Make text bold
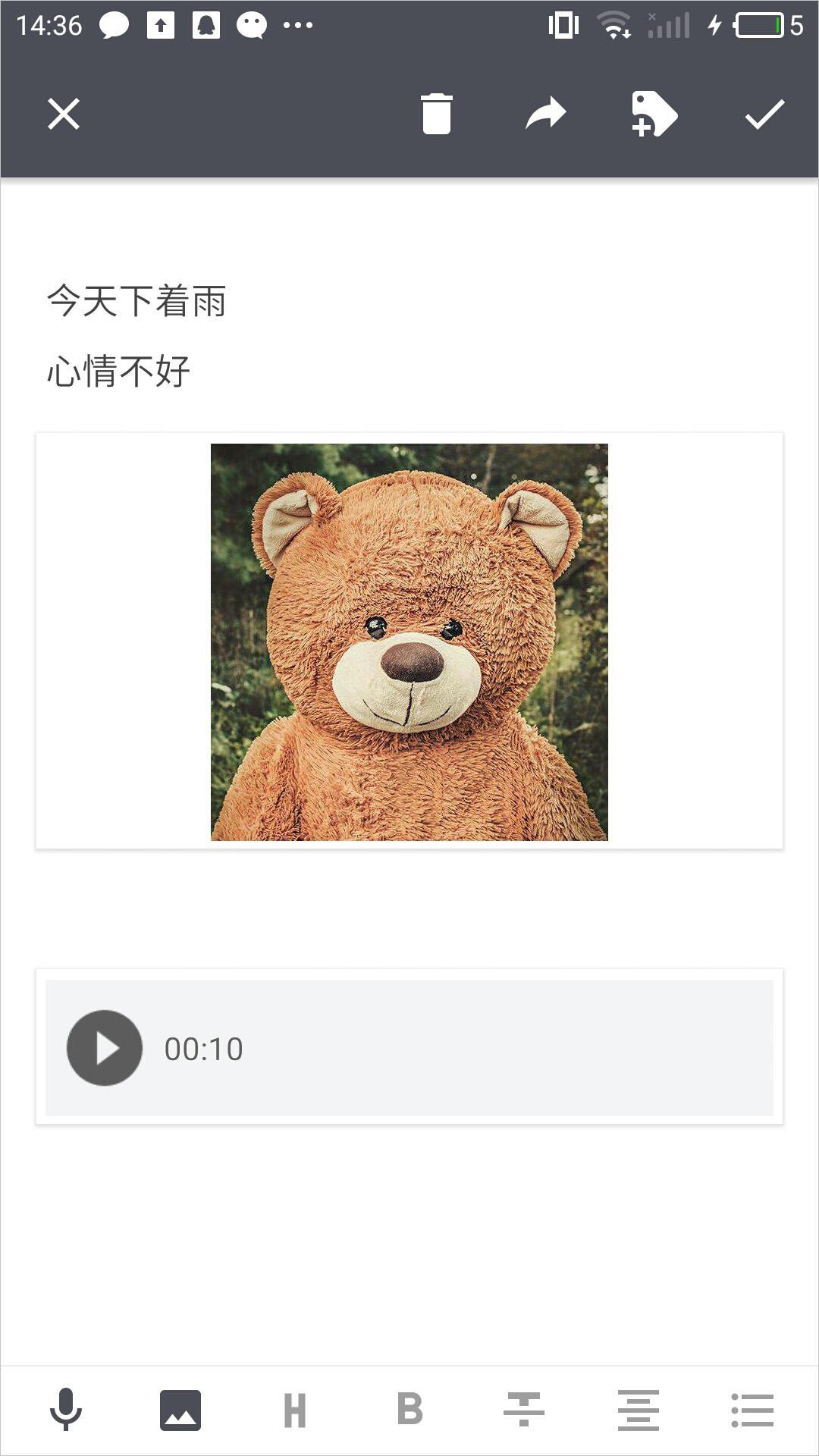Screen dimensions: 819x1456 click(x=409, y=1410)
